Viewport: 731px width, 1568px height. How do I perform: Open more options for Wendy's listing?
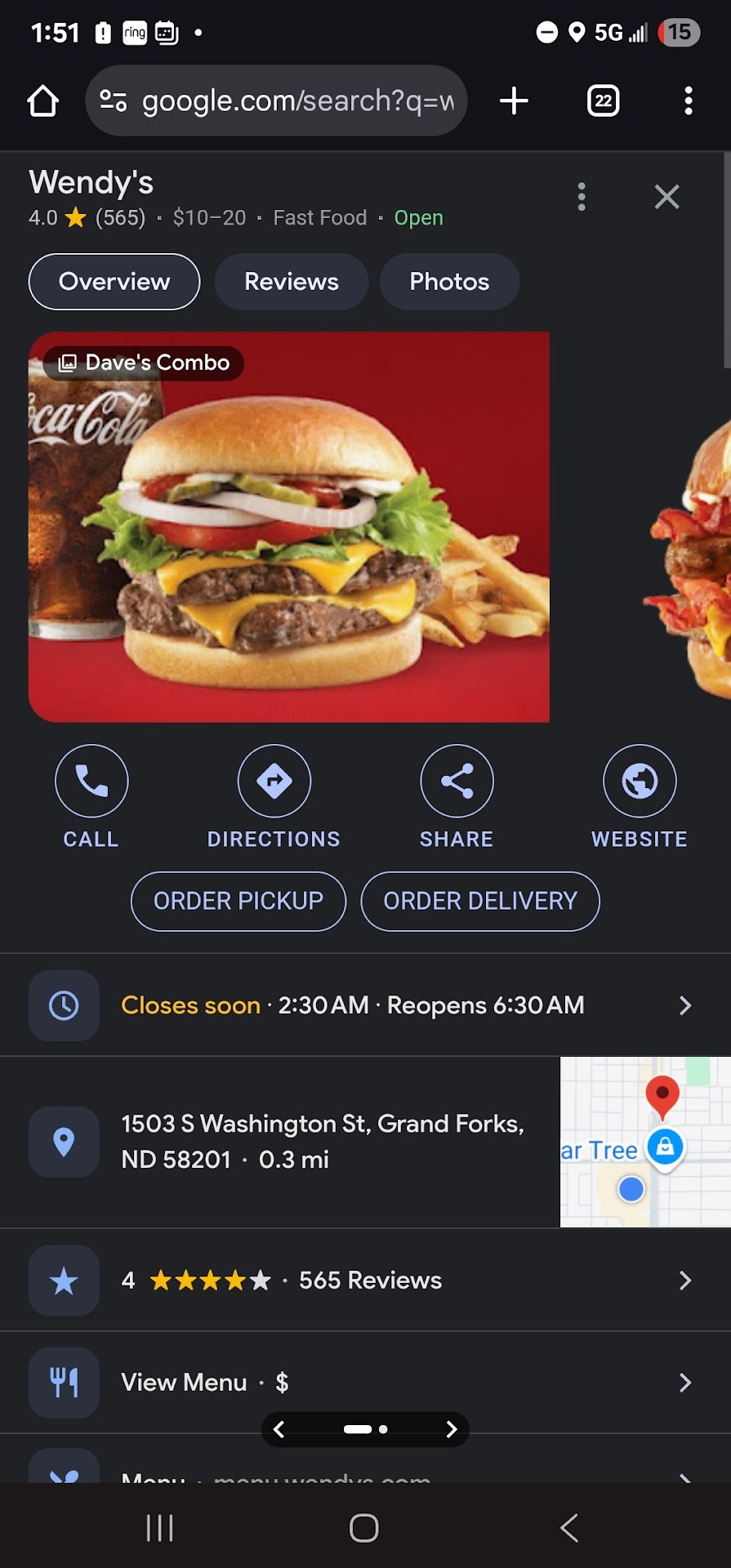click(x=582, y=197)
